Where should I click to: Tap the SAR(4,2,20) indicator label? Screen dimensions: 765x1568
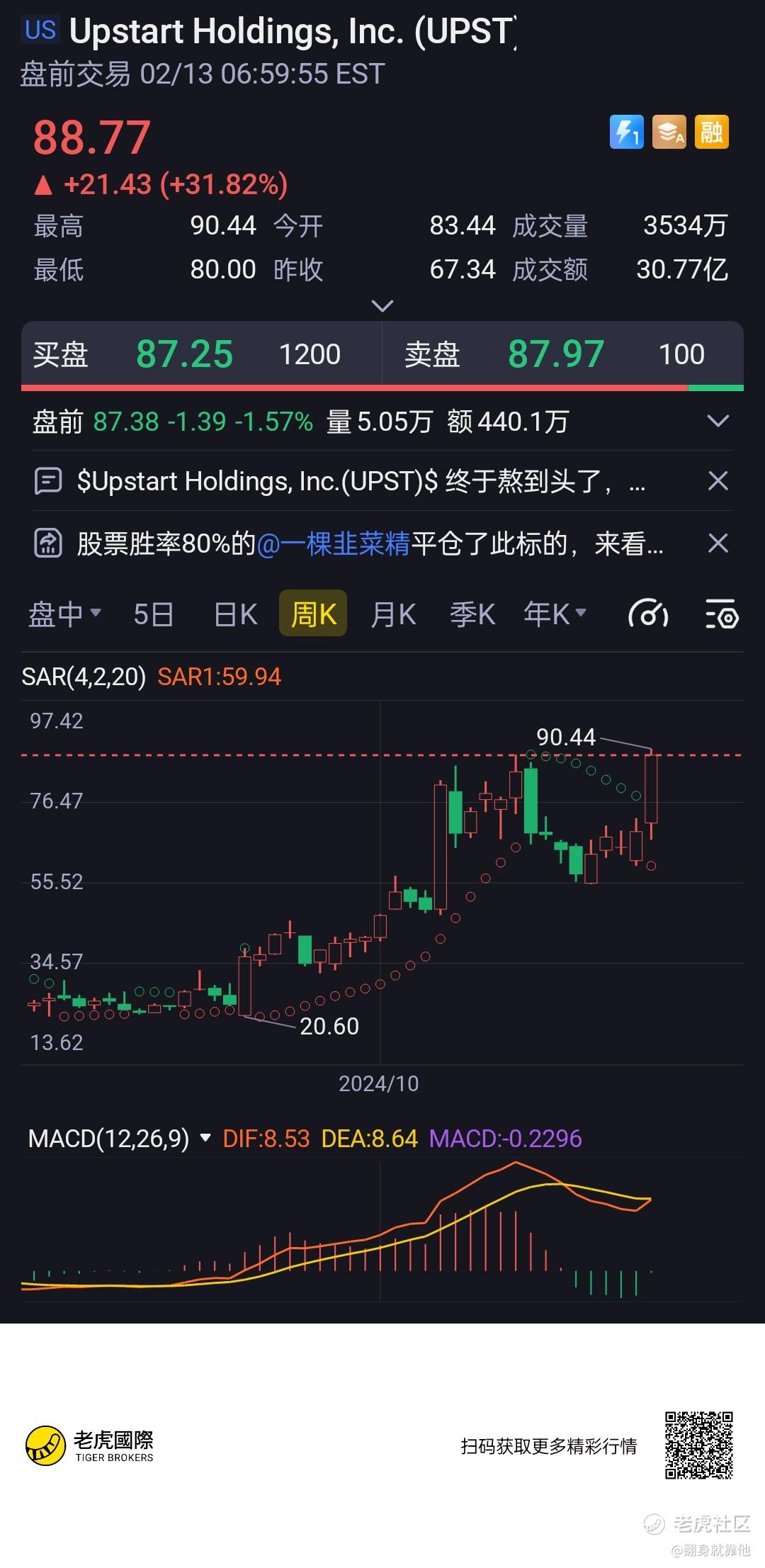tap(84, 677)
